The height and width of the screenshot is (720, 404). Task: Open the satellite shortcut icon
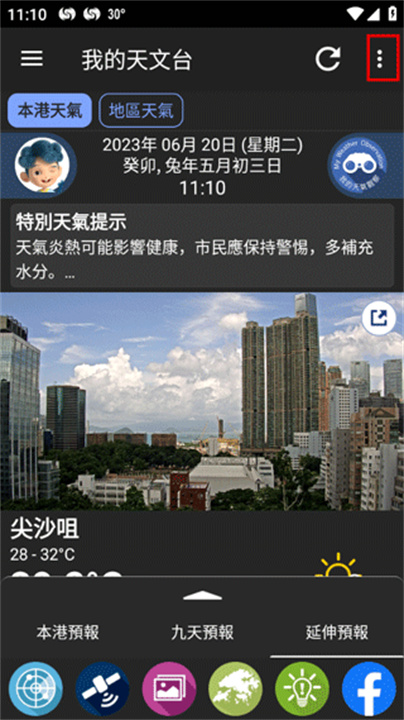pyautogui.click(x=102, y=690)
